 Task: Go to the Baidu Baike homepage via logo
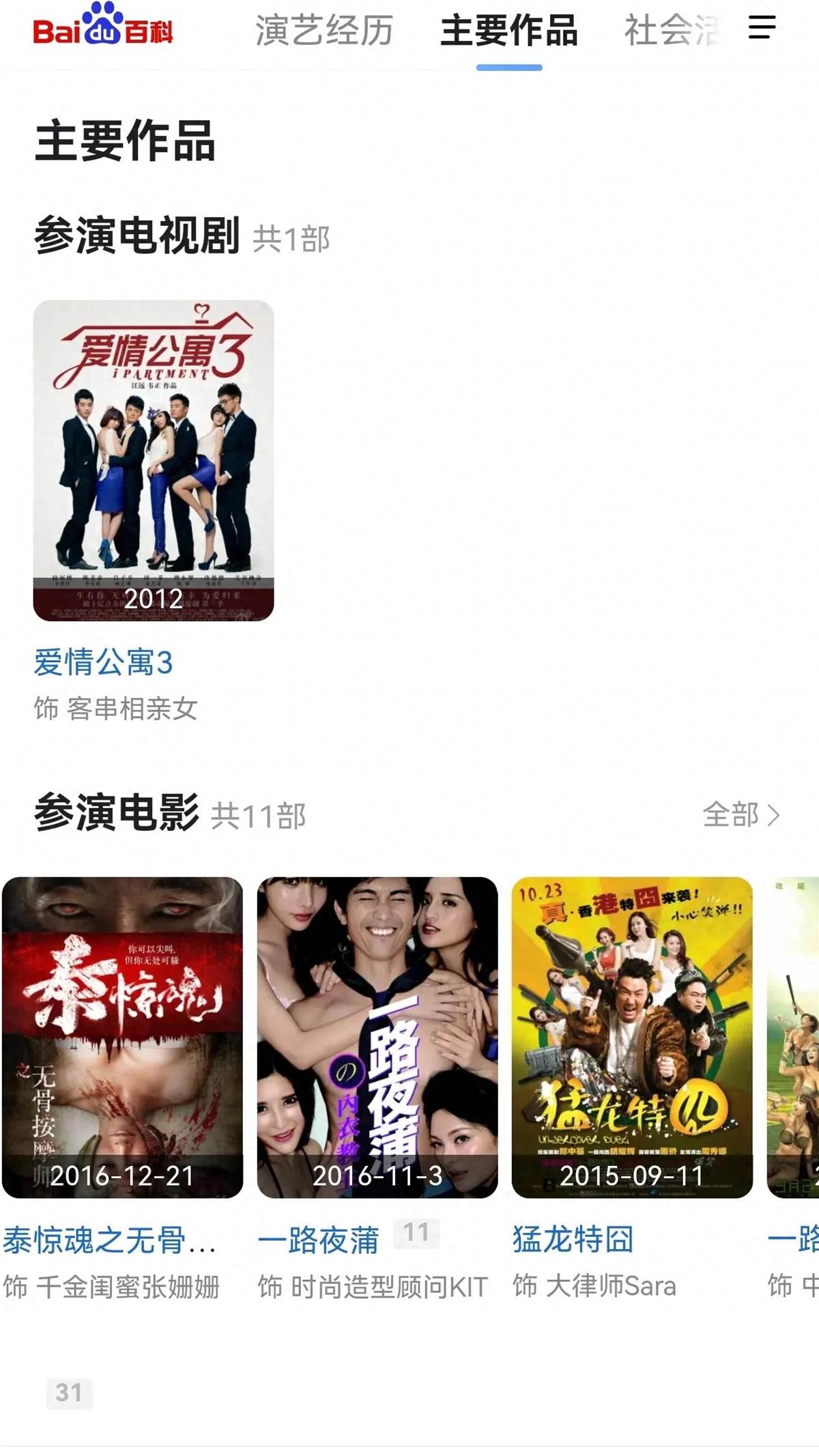coord(102,25)
